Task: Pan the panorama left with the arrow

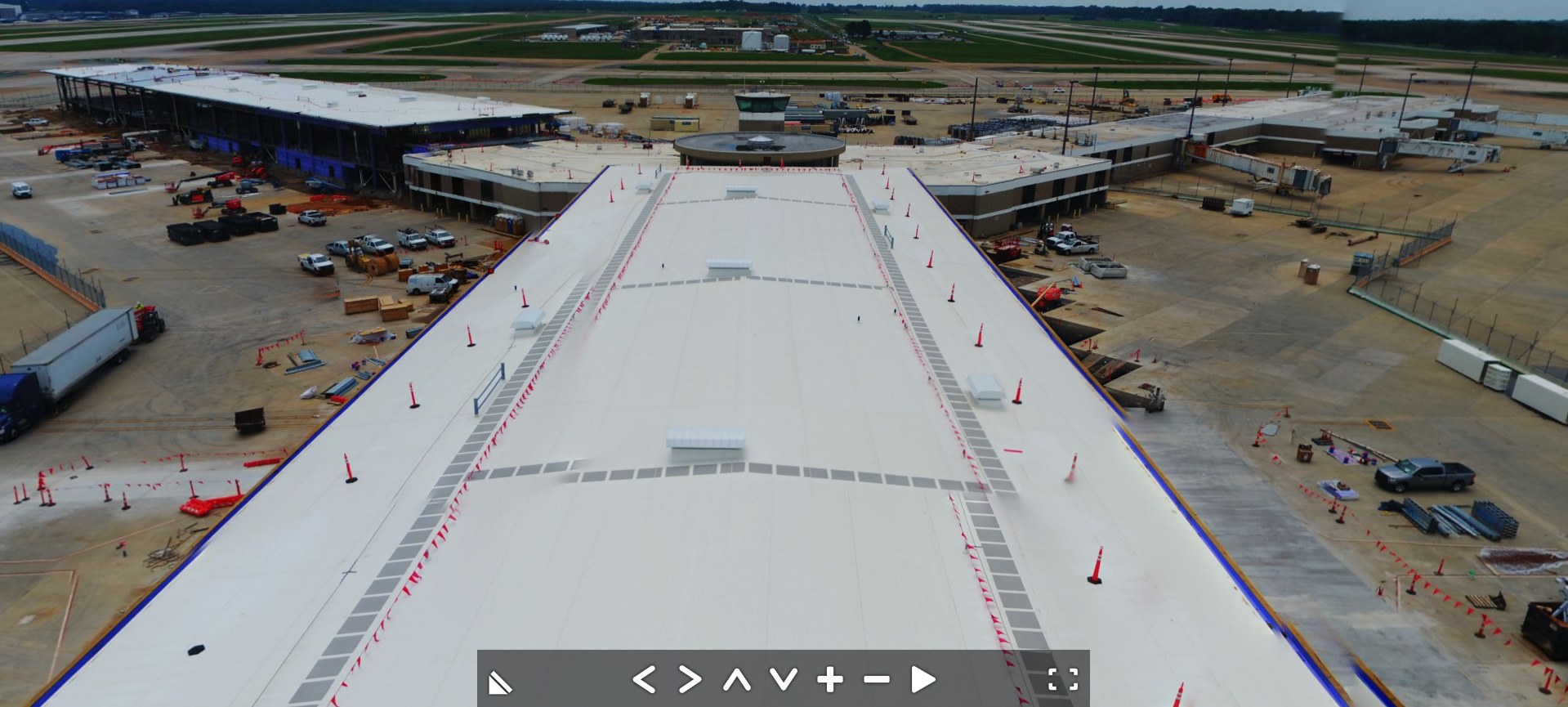Action: coord(644,679)
